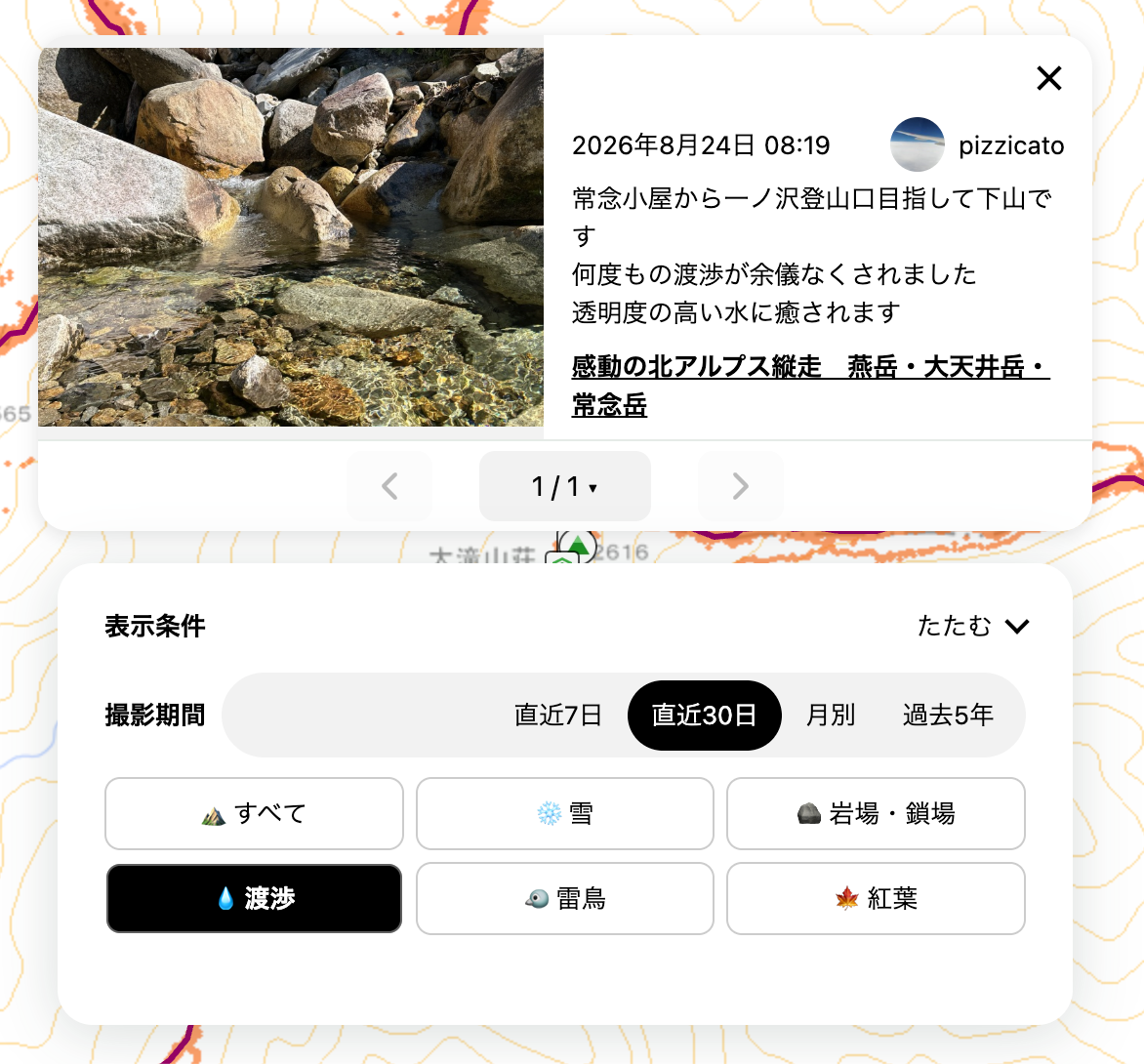
Task: Collapse display conditions with たたむ
Action: (x=973, y=626)
